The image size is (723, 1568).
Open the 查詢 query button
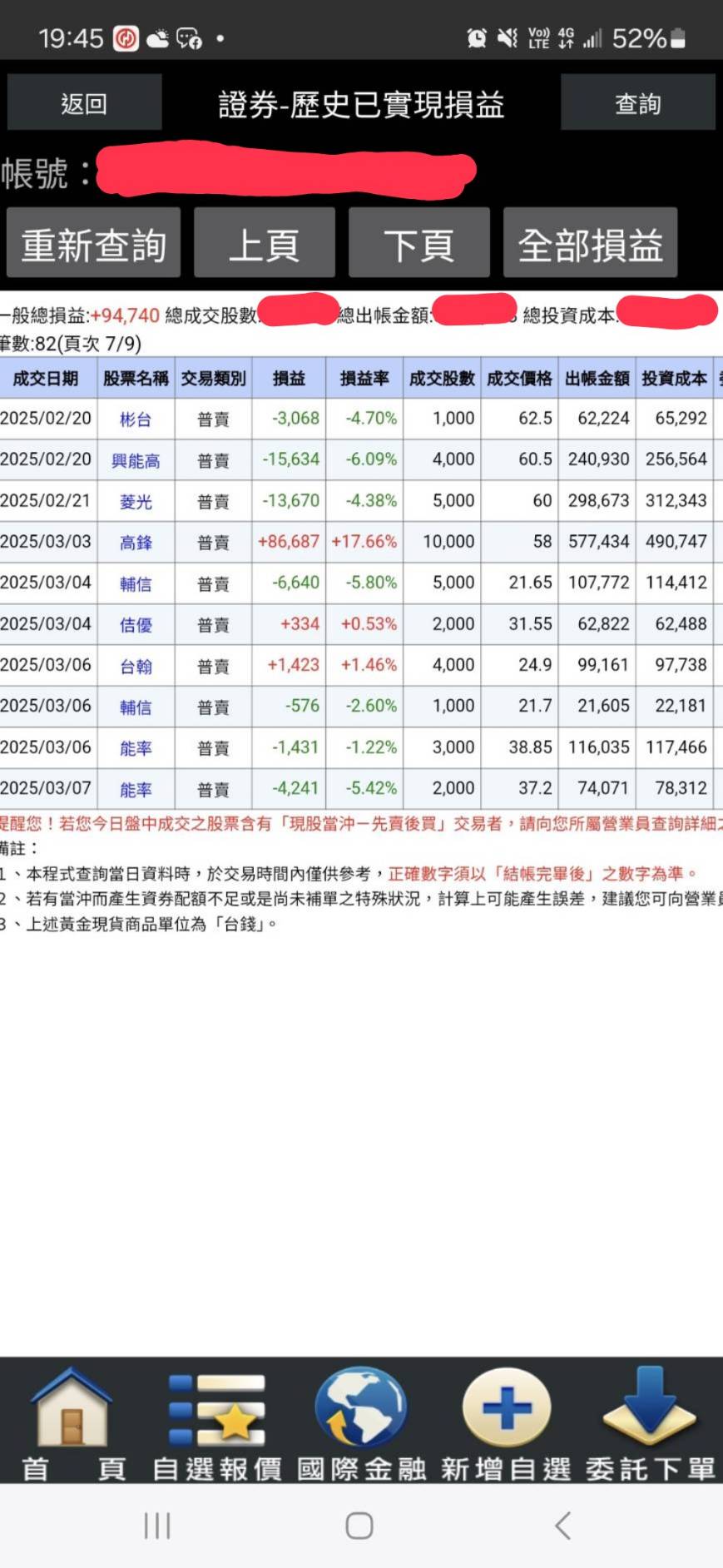coord(637,103)
